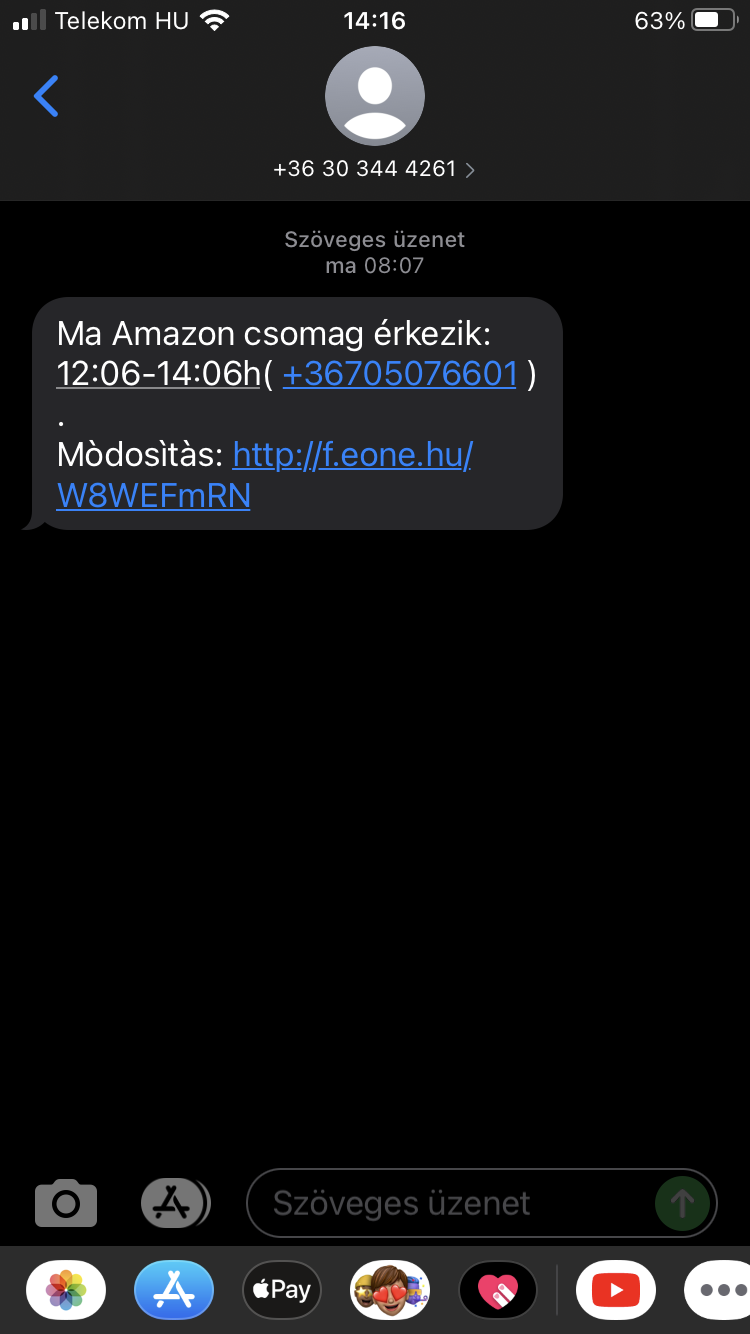
Task: Tap the phone number link +36705076601
Action: click(x=400, y=374)
